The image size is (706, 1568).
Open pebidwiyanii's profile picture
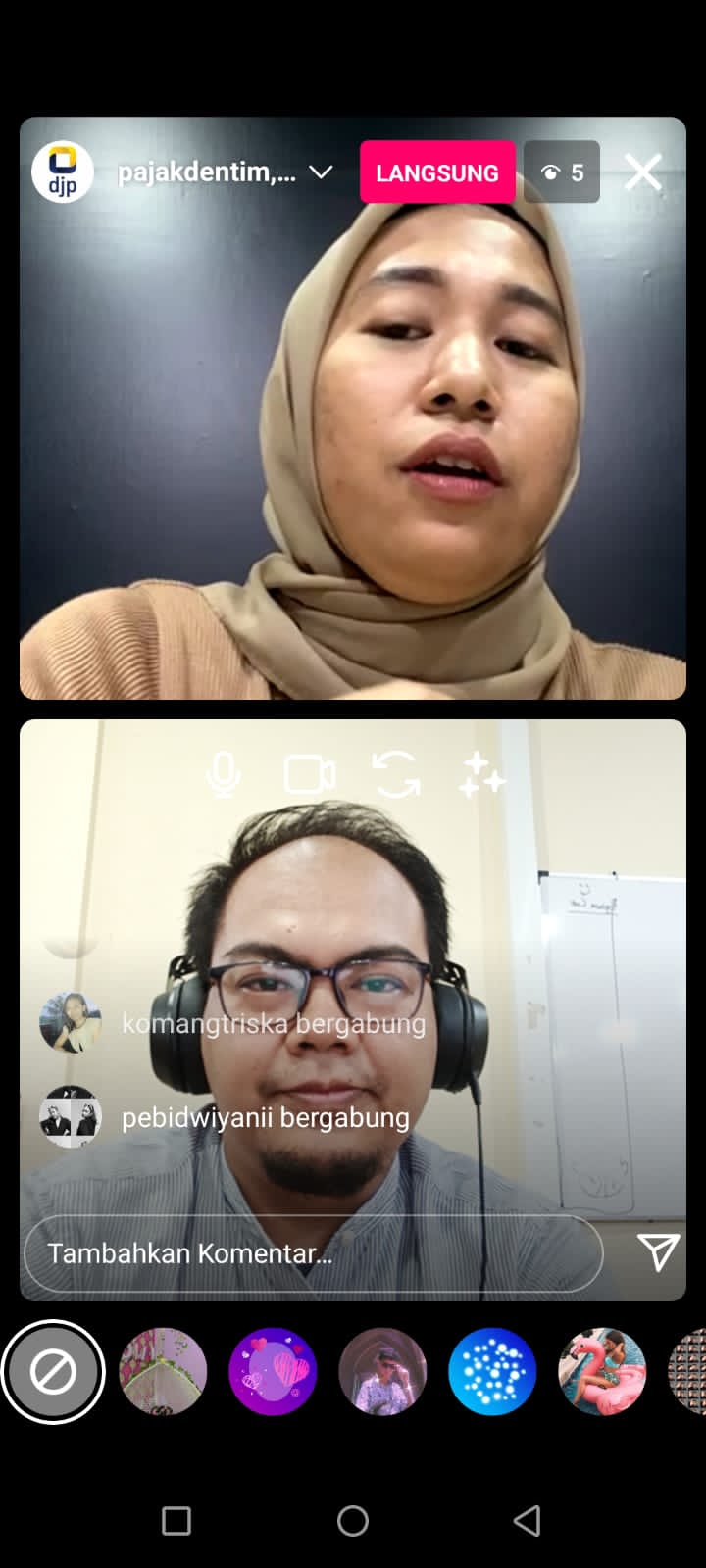(71, 1117)
